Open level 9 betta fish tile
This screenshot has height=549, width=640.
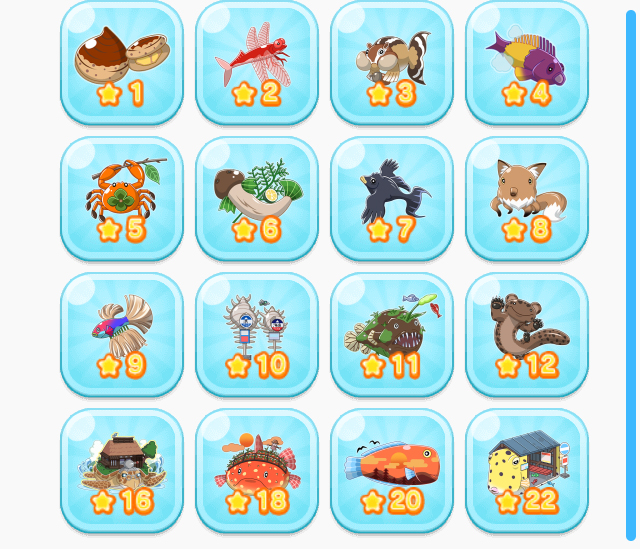[122, 335]
